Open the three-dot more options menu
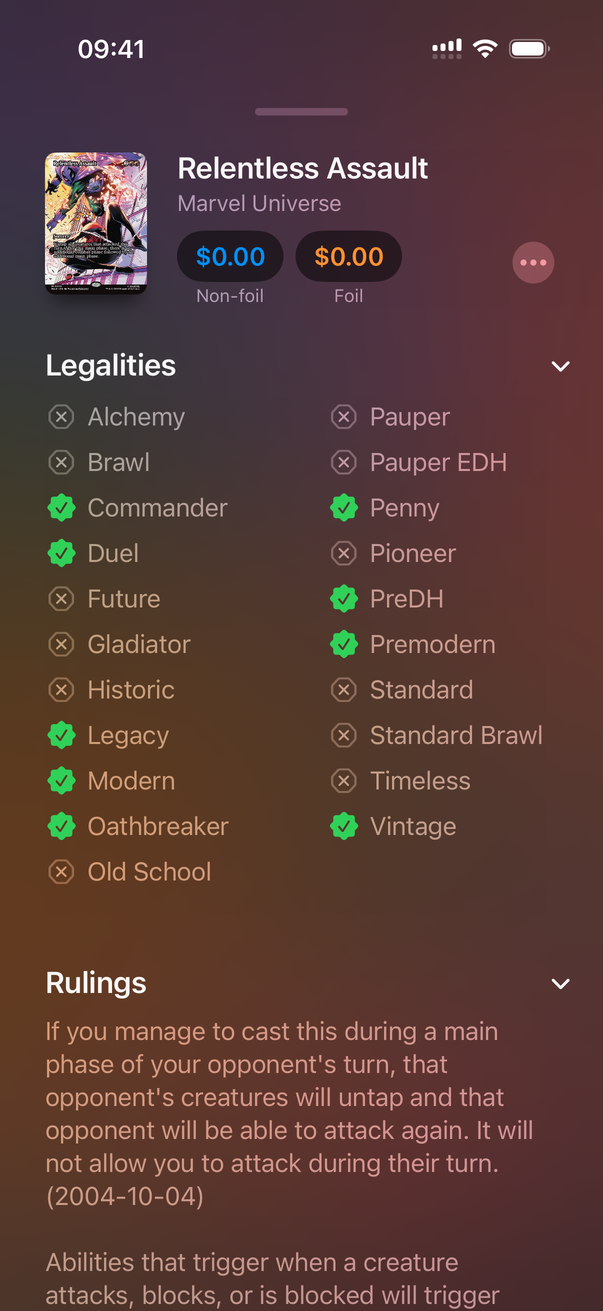Image resolution: width=603 pixels, height=1311 pixels. click(x=533, y=262)
